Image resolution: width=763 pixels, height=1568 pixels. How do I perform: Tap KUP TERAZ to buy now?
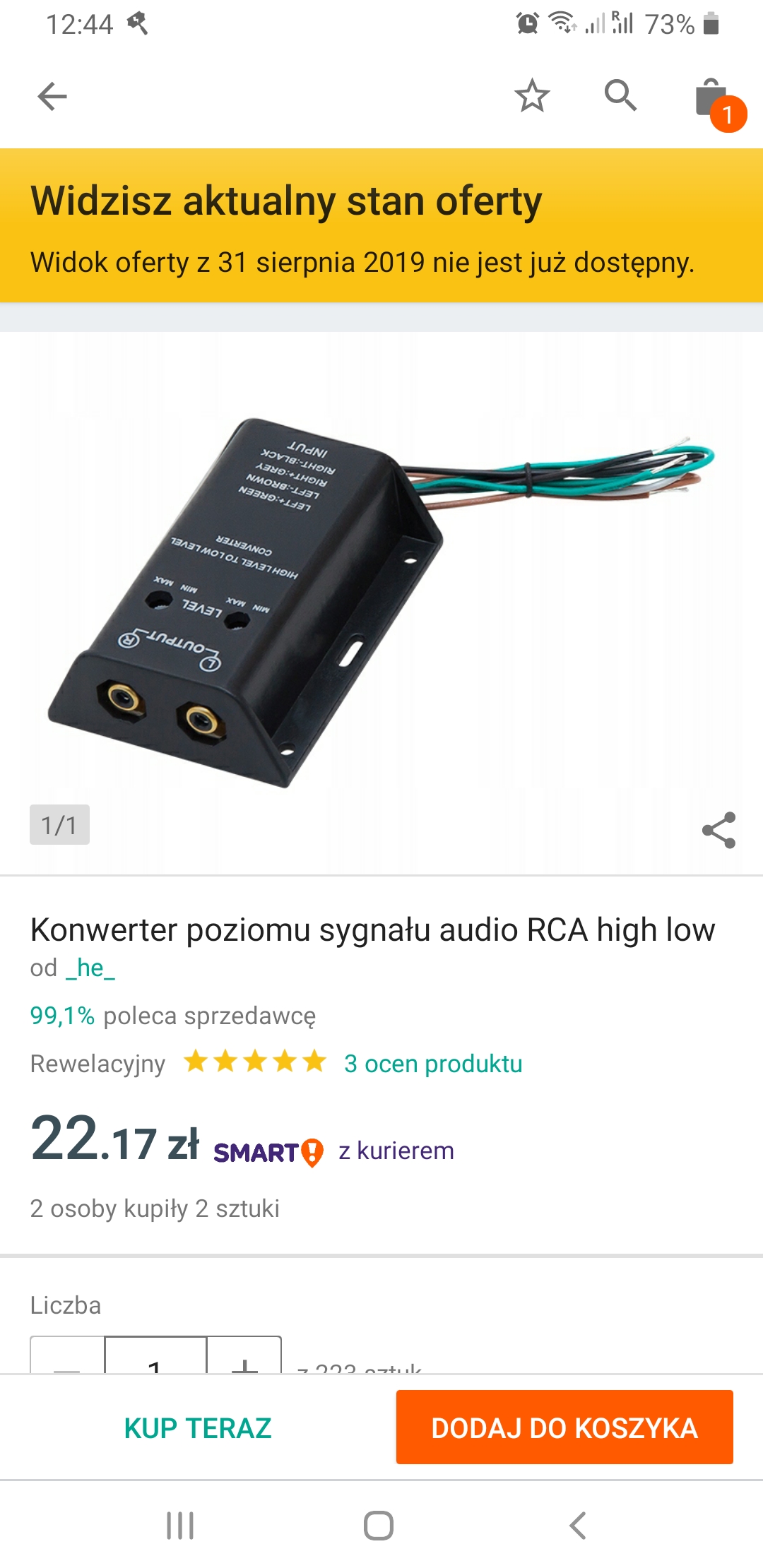[x=198, y=1427]
